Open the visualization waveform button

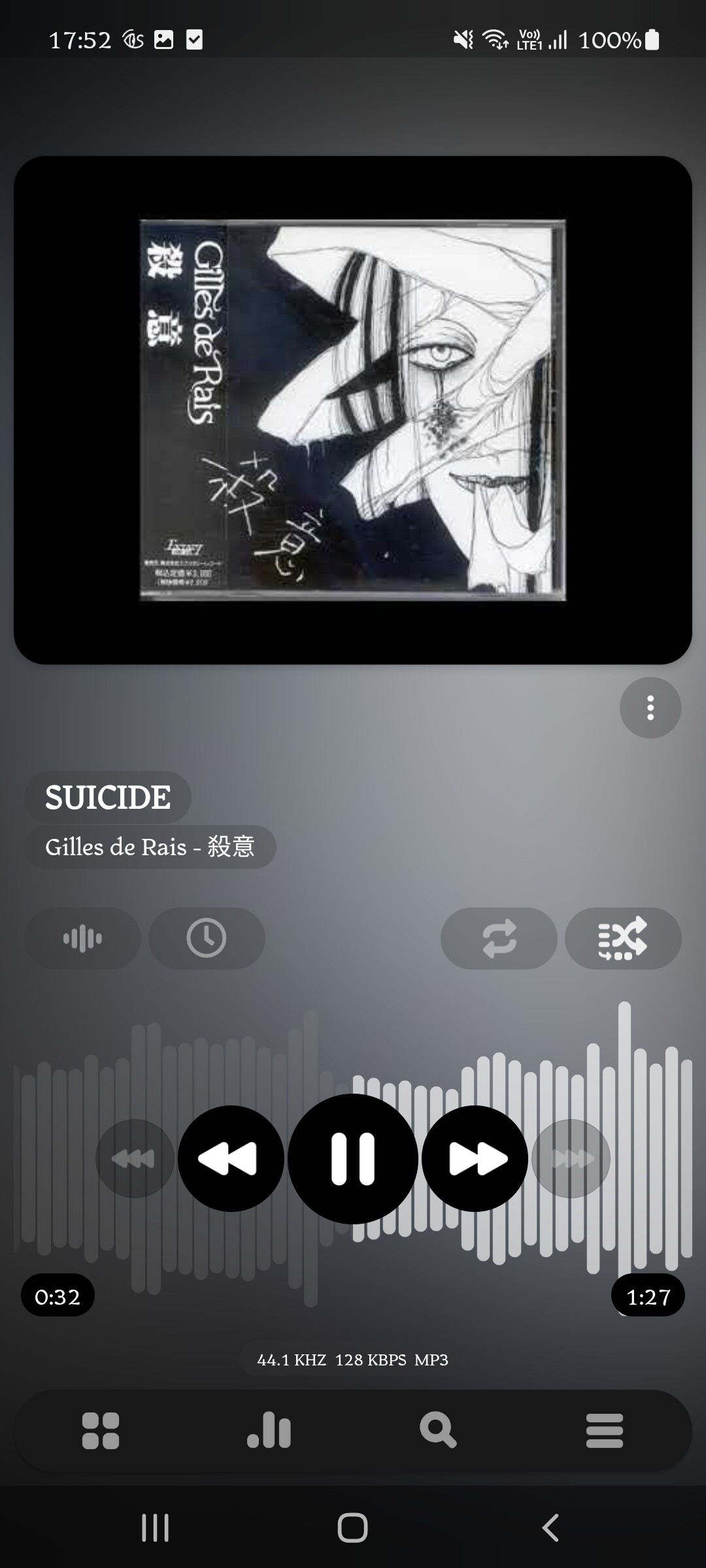[82, 938]
